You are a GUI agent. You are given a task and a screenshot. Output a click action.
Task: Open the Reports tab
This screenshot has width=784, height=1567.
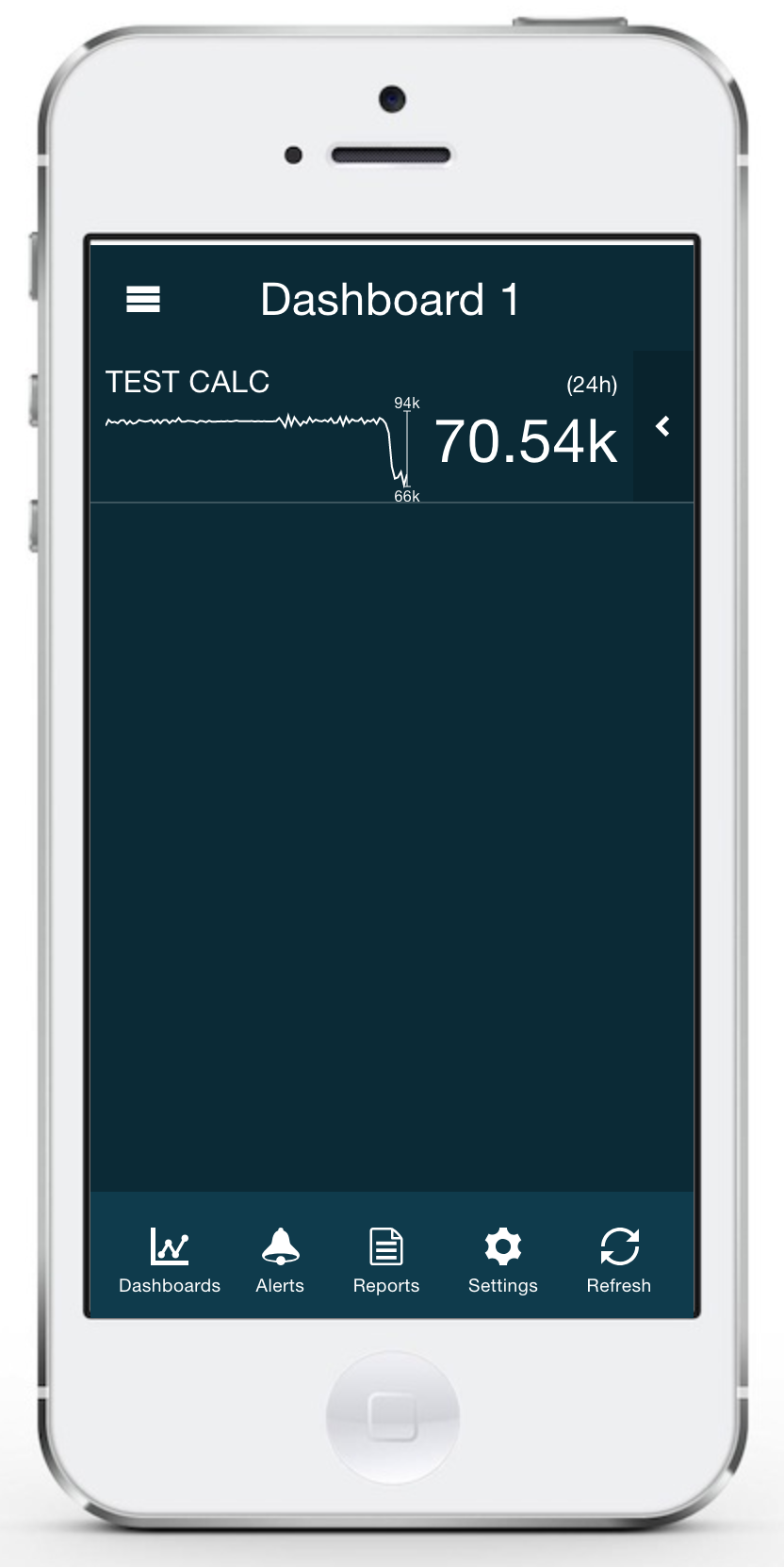point(386,1261)
